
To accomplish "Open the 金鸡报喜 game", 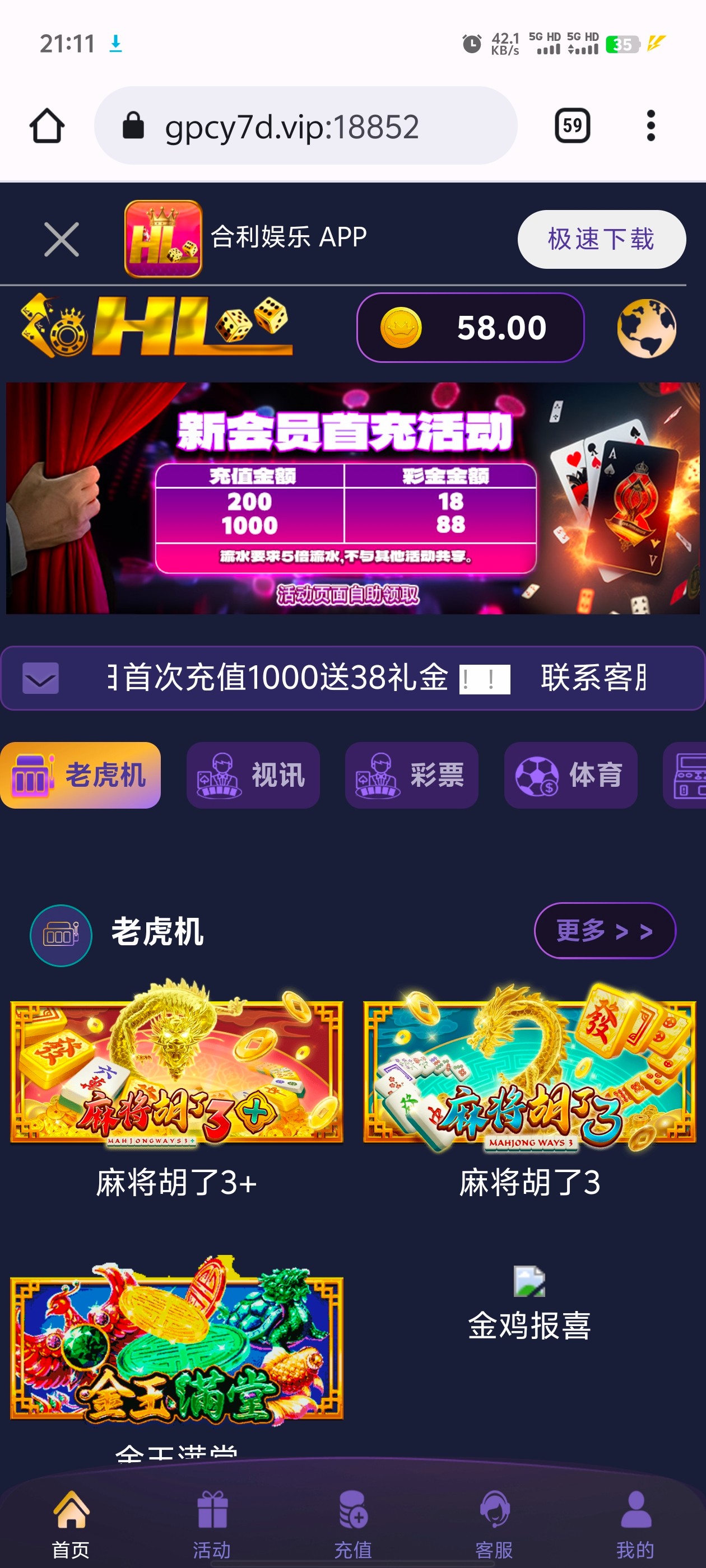I will click(x=529, y=1303).
